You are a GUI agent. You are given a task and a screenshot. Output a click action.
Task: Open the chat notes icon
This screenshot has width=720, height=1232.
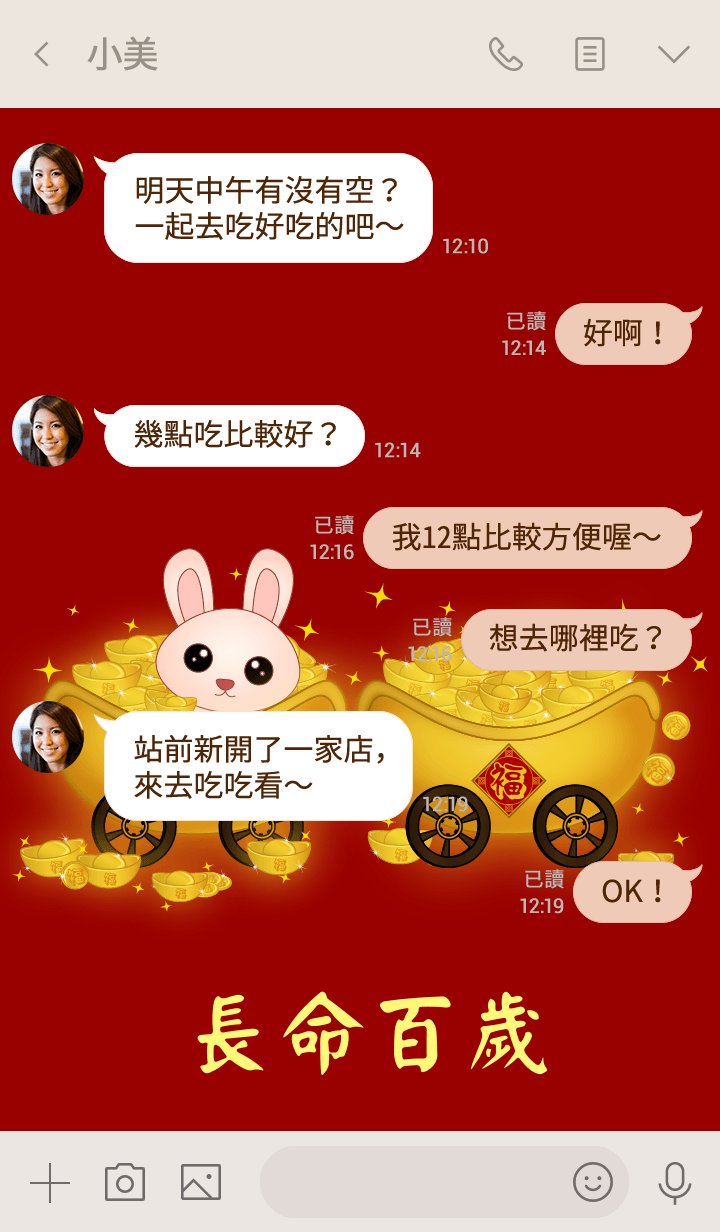590,54
